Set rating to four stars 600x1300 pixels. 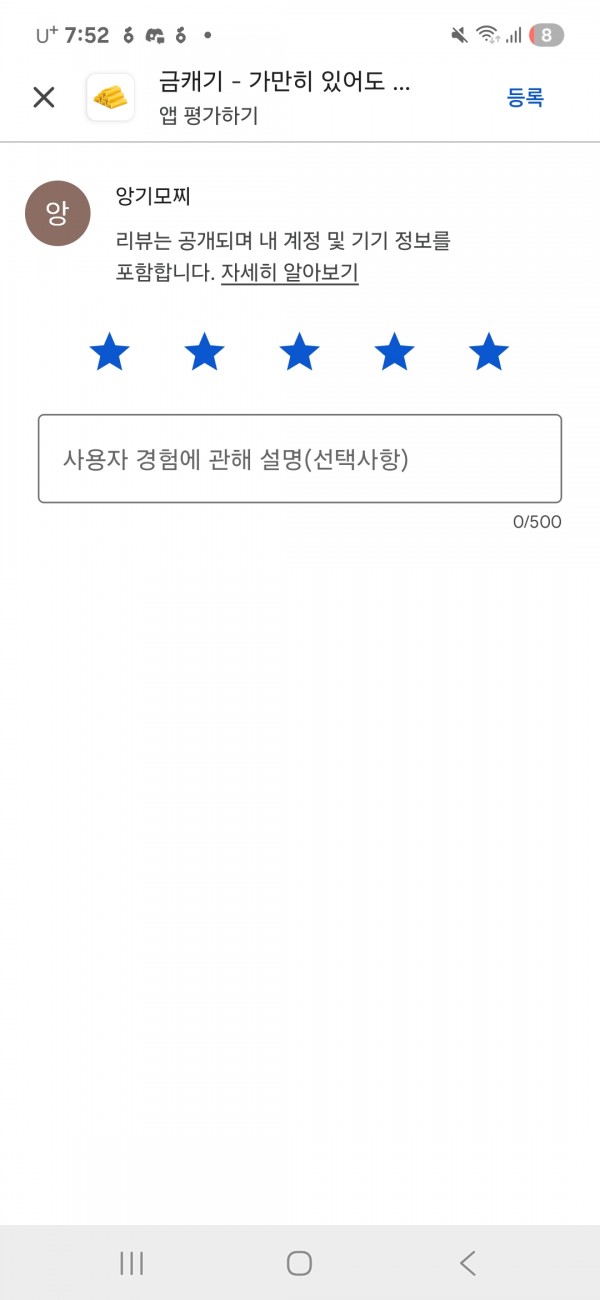tap(394, 352)
